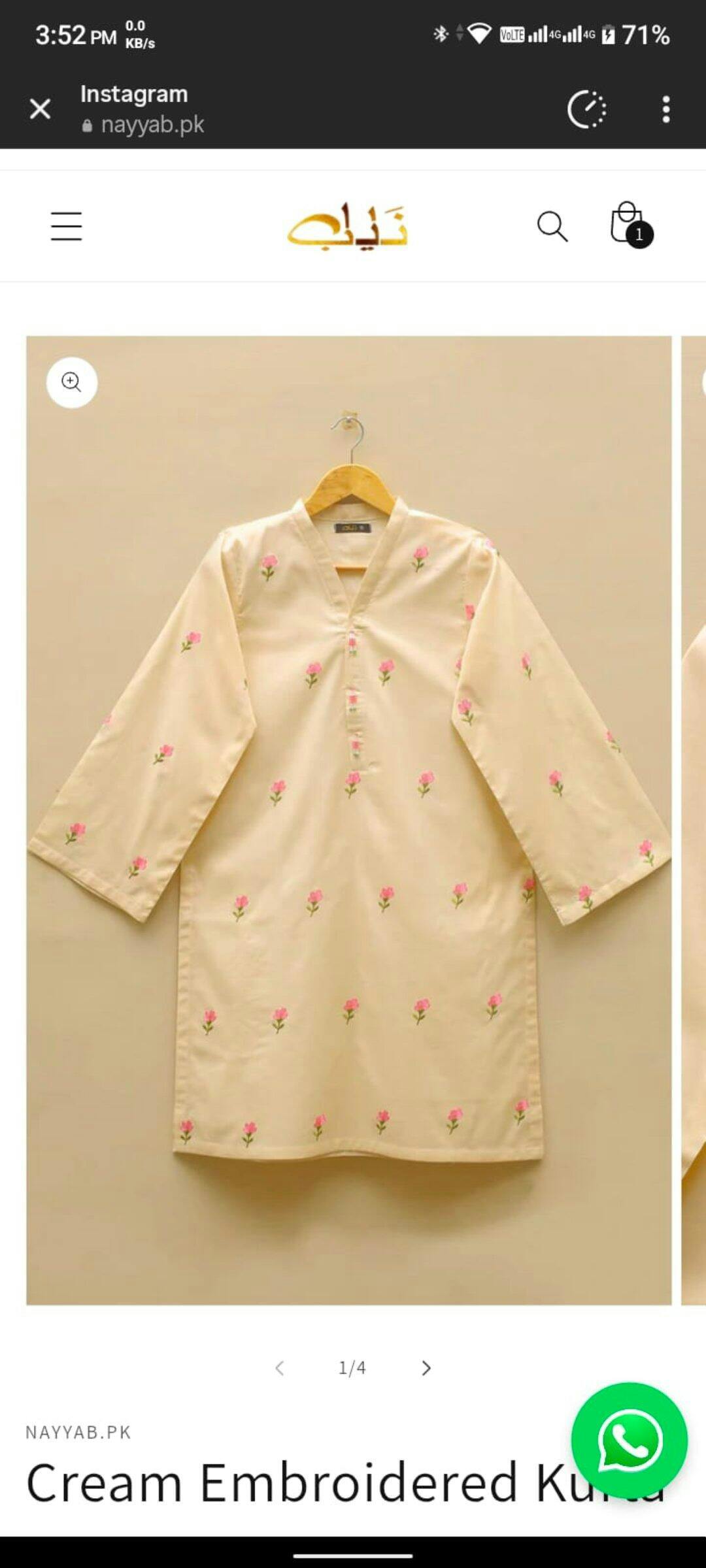706x1568 pixels.
Task: Tap the data saver speed icon
Action: point(586,109)
